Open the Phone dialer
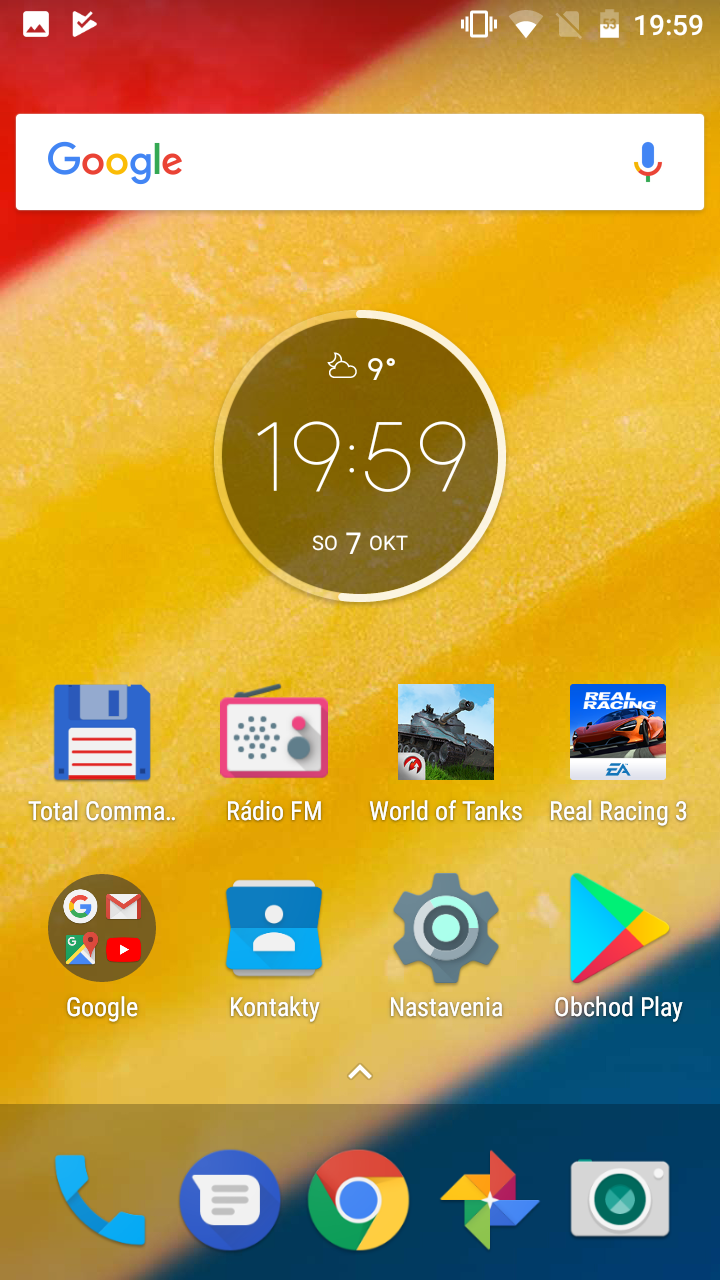This screenshot has height=1280, width=720. 100,1199
